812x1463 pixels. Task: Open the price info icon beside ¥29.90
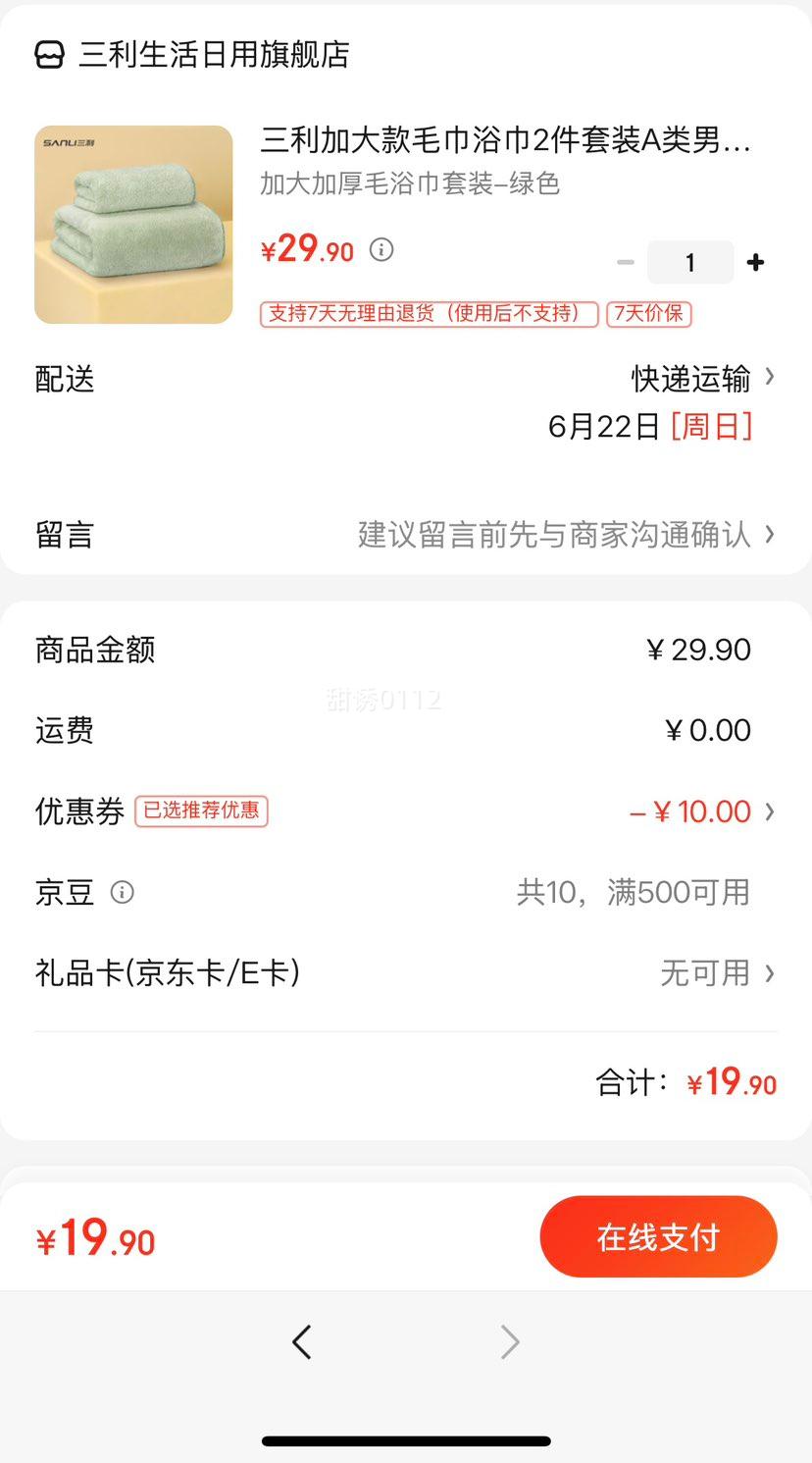pos(381,250)
